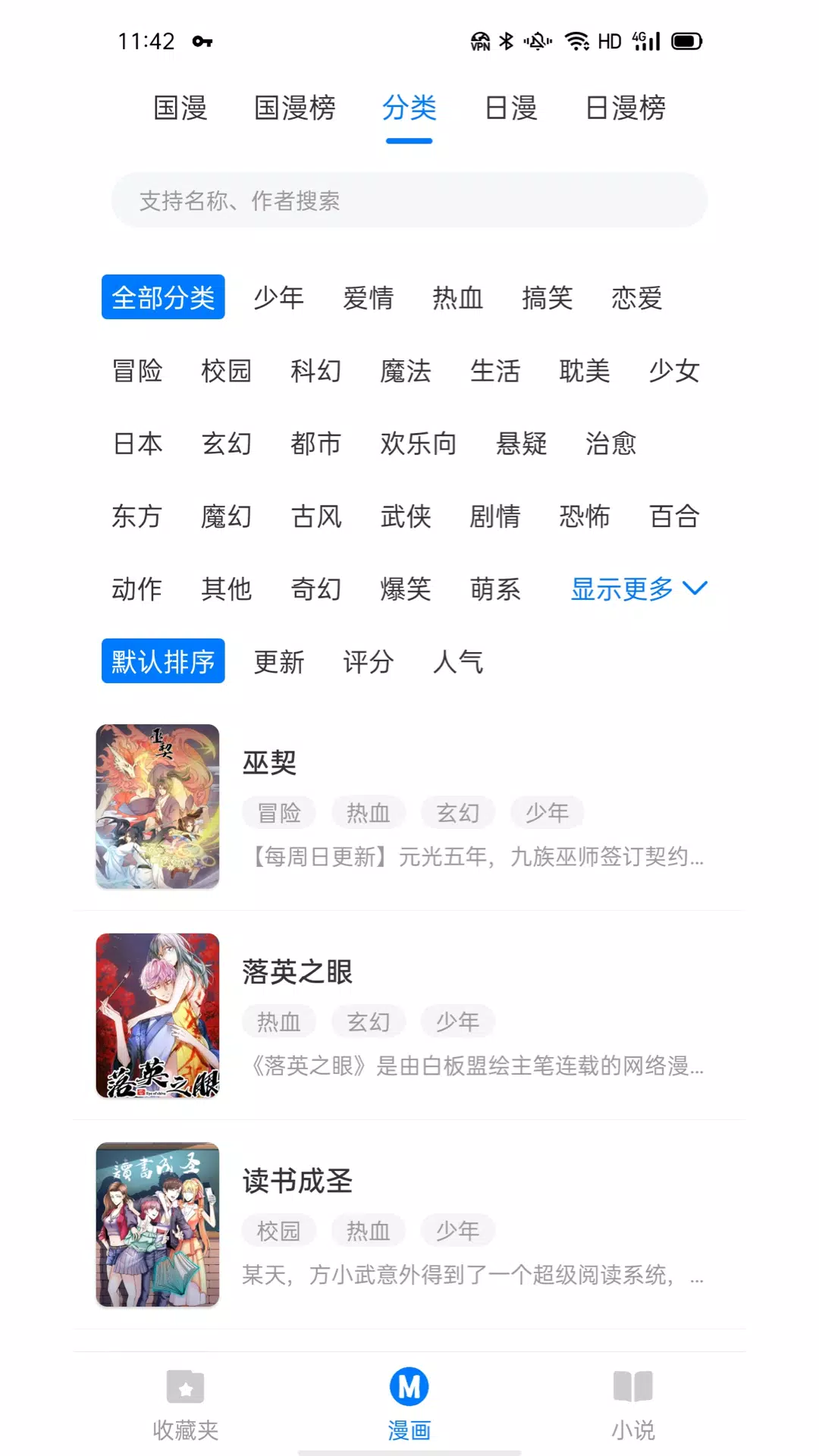
Task: Tap the search bar to search comics
Action: coord(409,200)
